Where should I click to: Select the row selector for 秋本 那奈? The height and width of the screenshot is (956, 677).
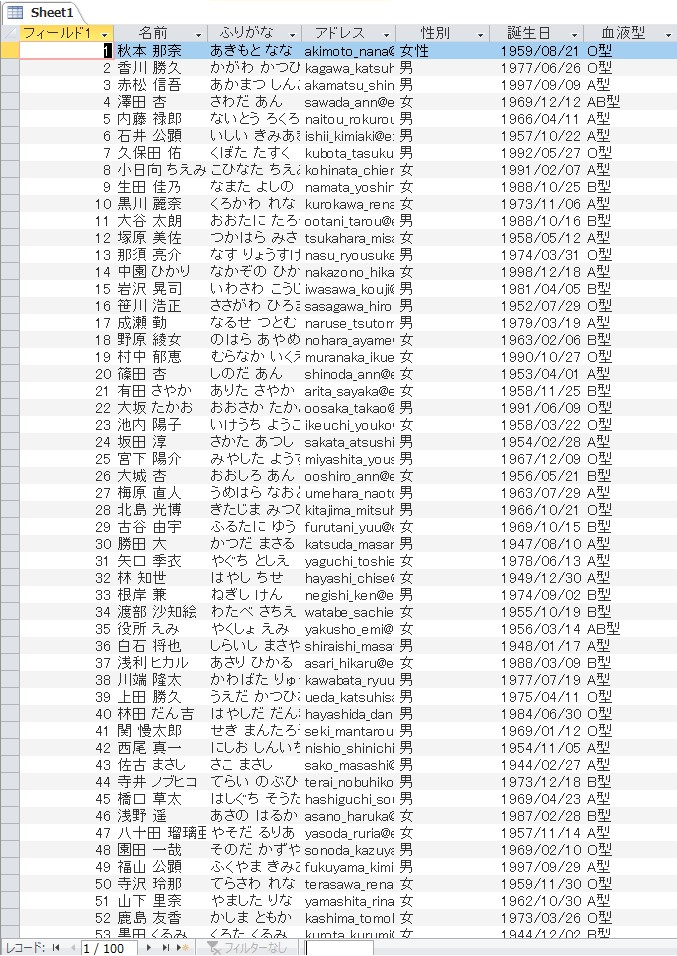coord(9,50)
